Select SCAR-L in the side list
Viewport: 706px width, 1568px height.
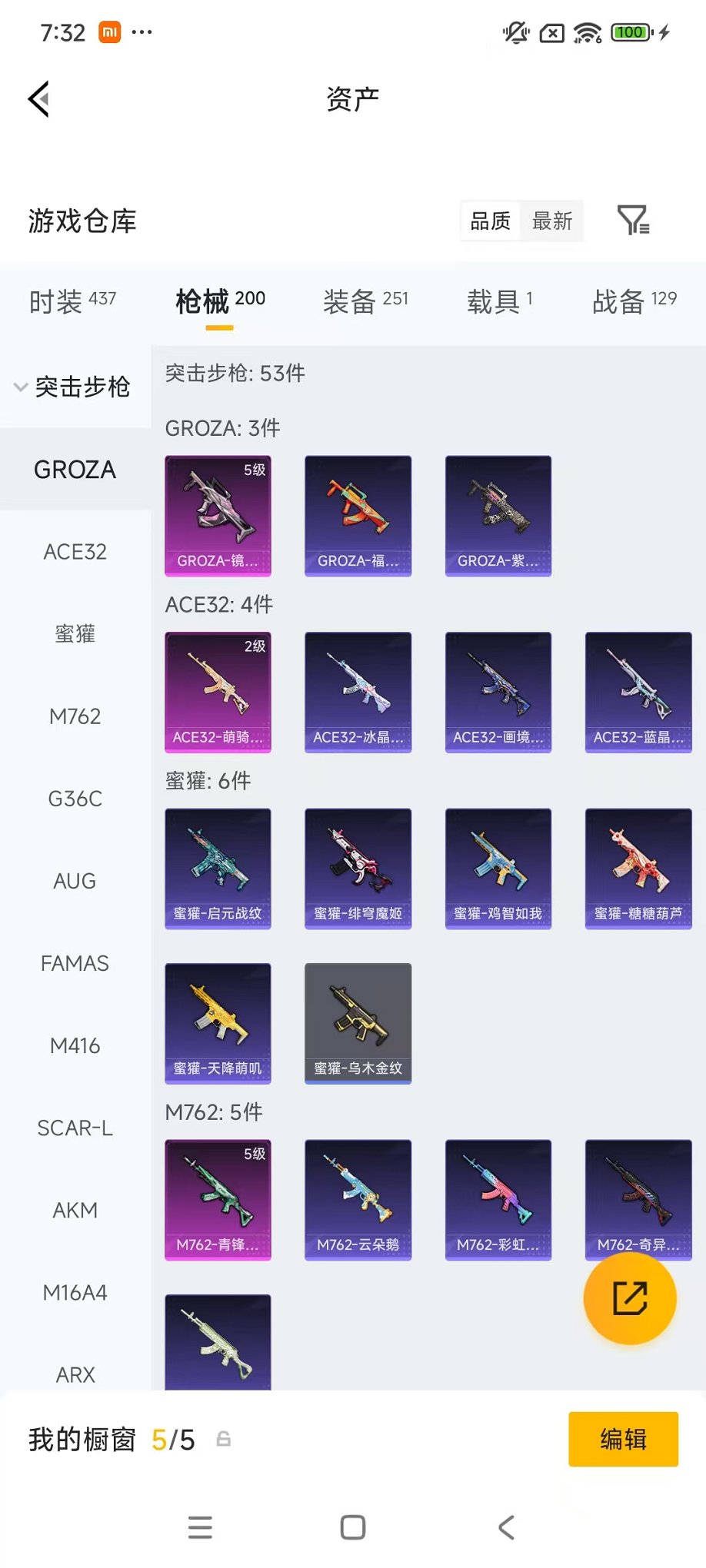75,1128
